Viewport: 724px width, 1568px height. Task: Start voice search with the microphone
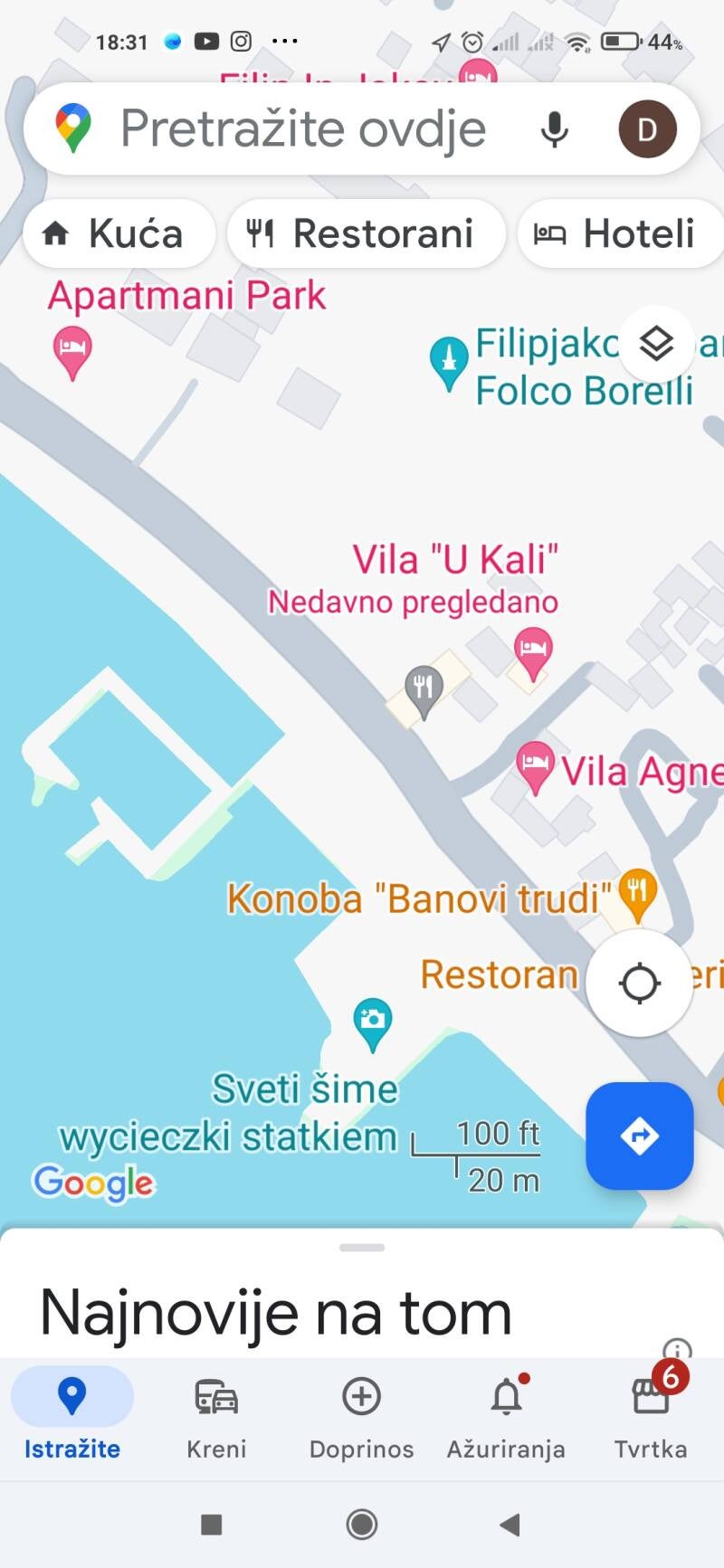tap(554, 129)
